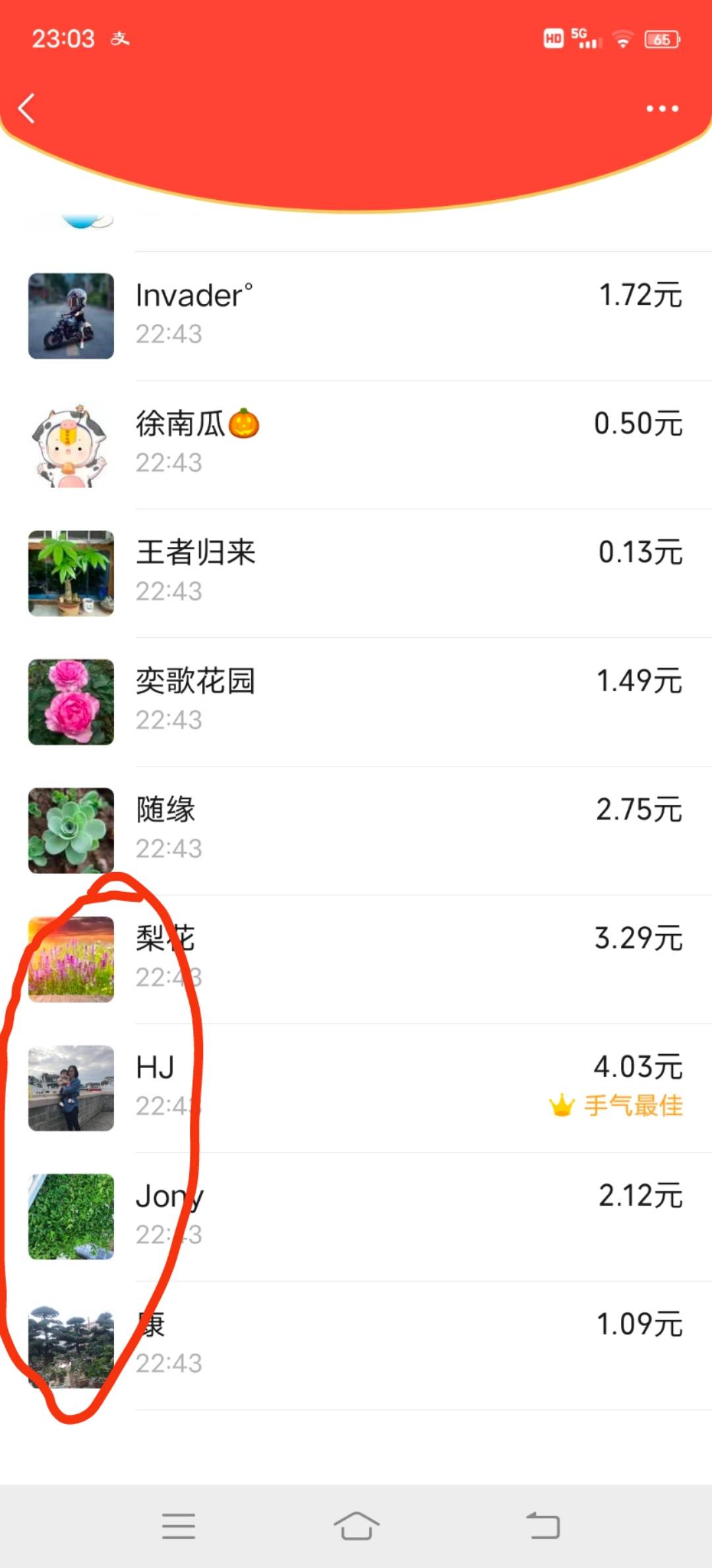
Task: Open the three-dot overflow menu
Action: point(662,109)
